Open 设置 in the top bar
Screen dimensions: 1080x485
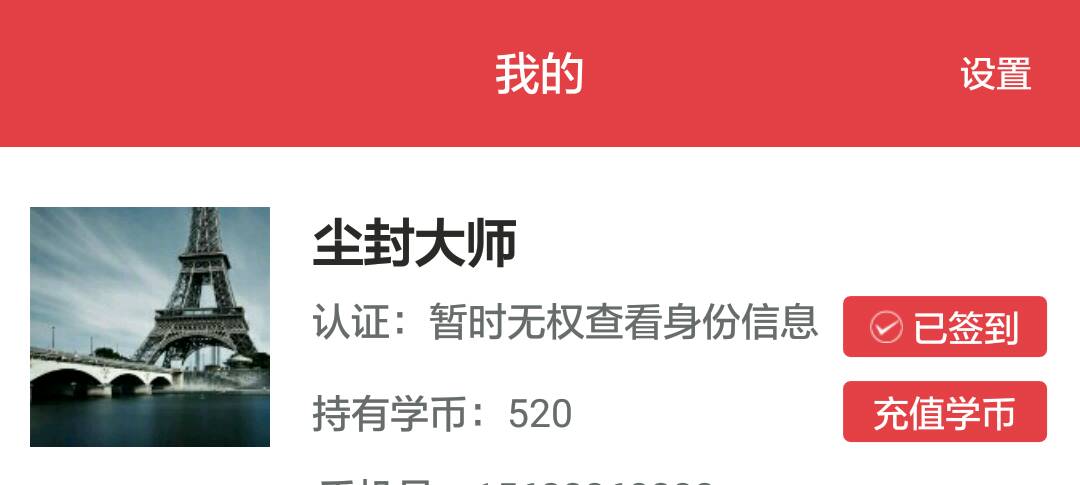pyautogui.click(x=995, y=74)
